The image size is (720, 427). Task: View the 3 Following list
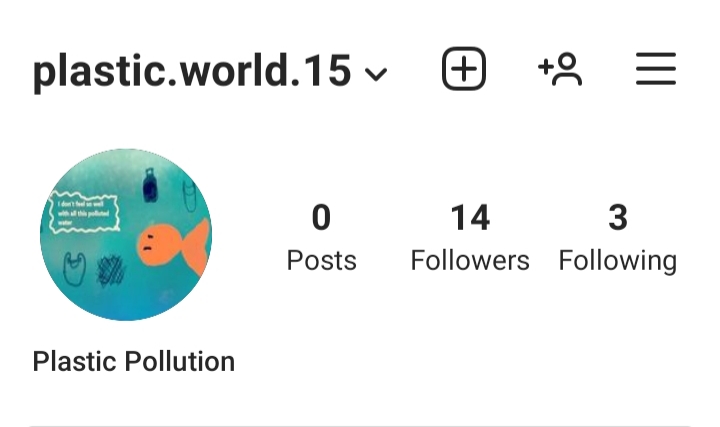pyautogui.click(x=617, y=238)
